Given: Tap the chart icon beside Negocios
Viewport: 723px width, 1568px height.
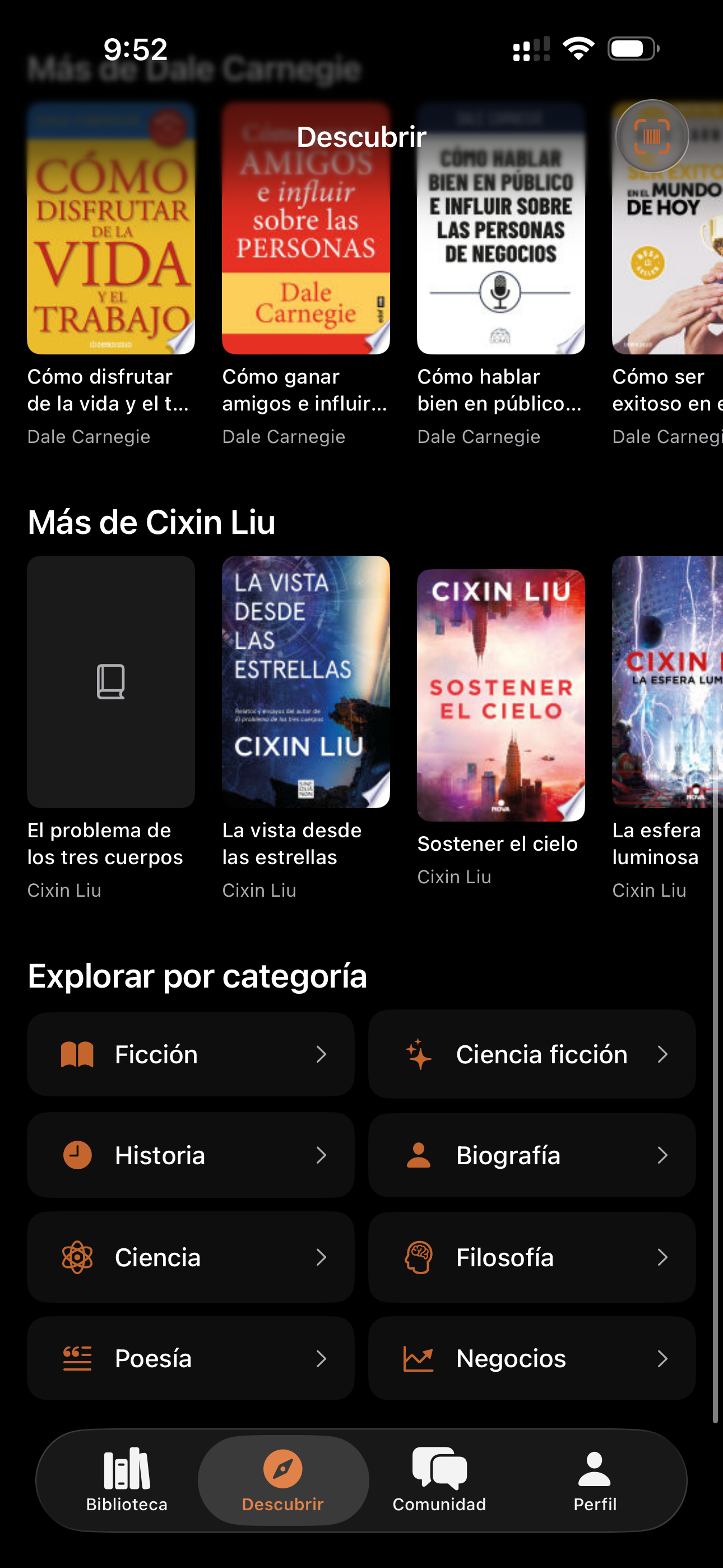Looking at the screenshot, I should point(418,1359).
